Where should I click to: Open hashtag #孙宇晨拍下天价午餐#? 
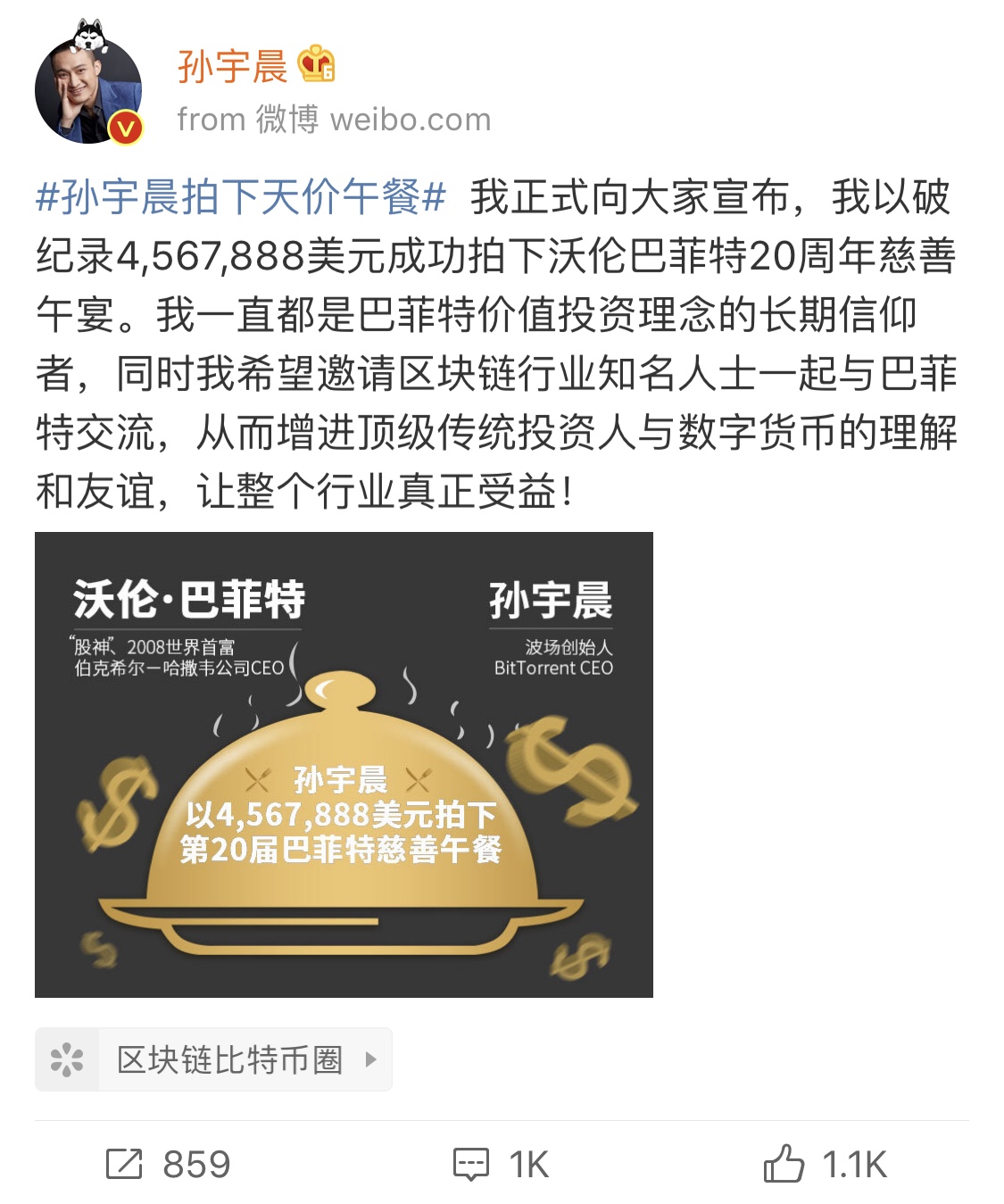coord(241,197)
